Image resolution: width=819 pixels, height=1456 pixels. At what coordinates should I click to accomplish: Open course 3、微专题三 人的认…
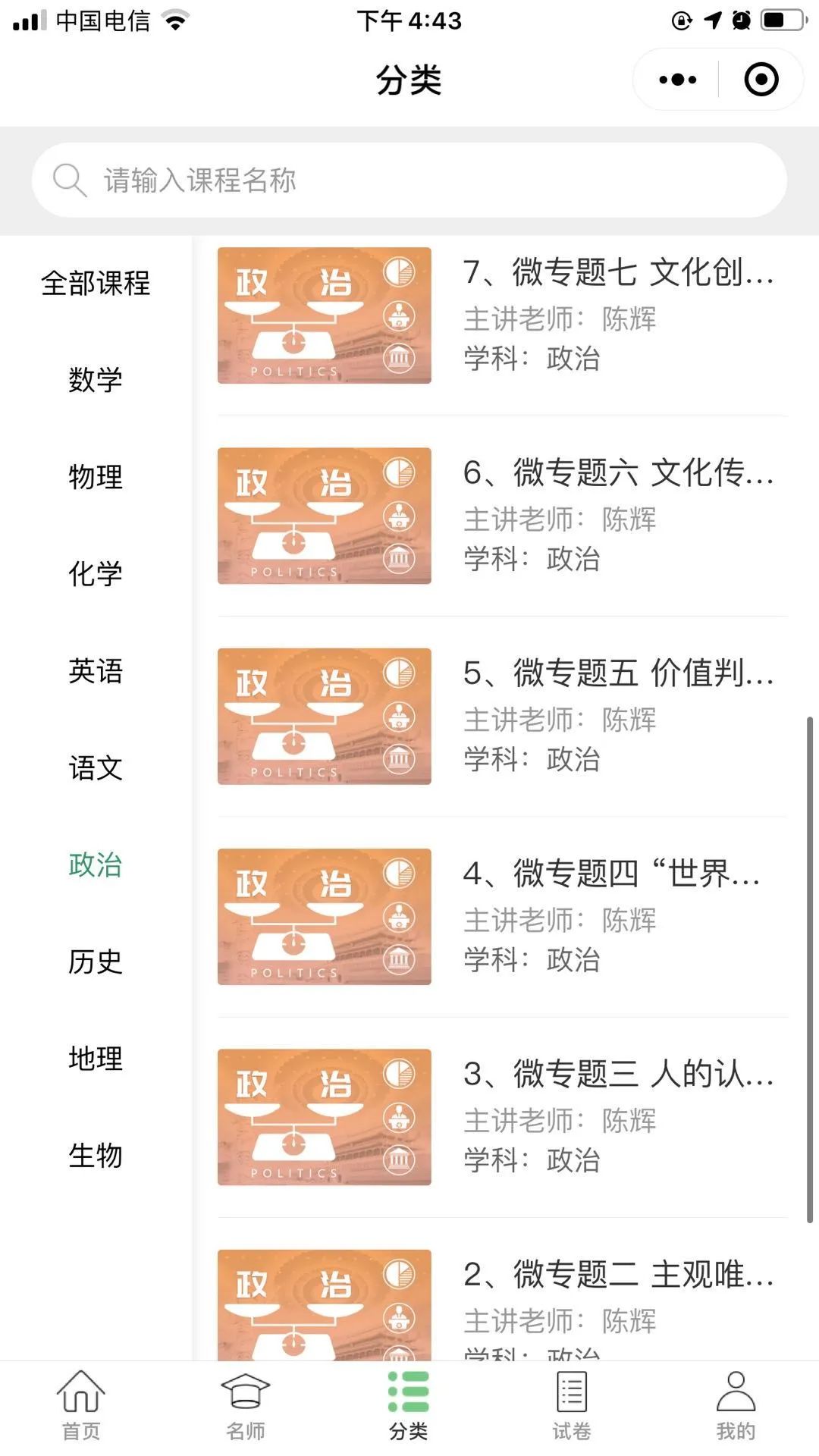618,1074
